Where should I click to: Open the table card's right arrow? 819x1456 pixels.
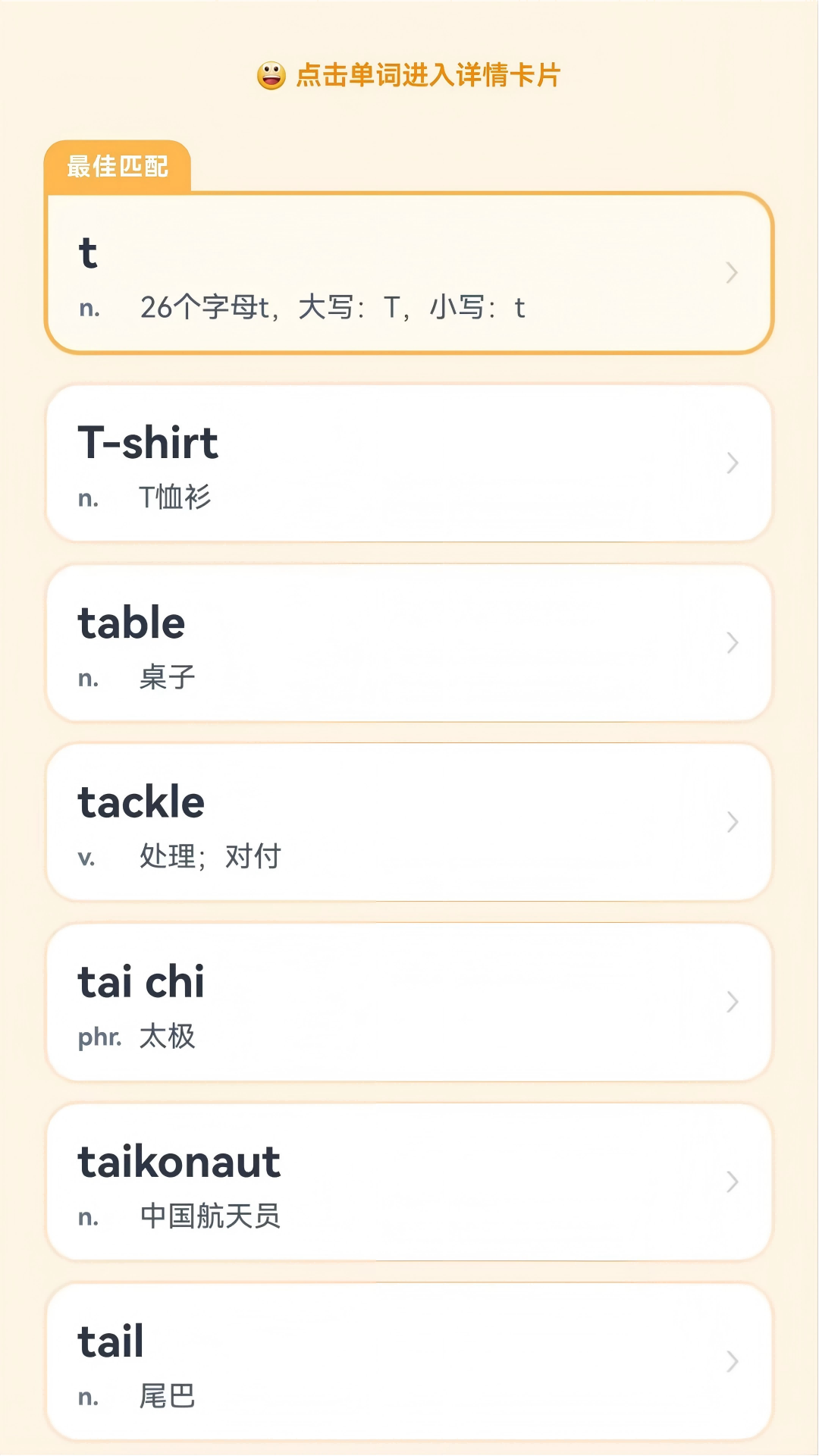(x=730, y=643)
